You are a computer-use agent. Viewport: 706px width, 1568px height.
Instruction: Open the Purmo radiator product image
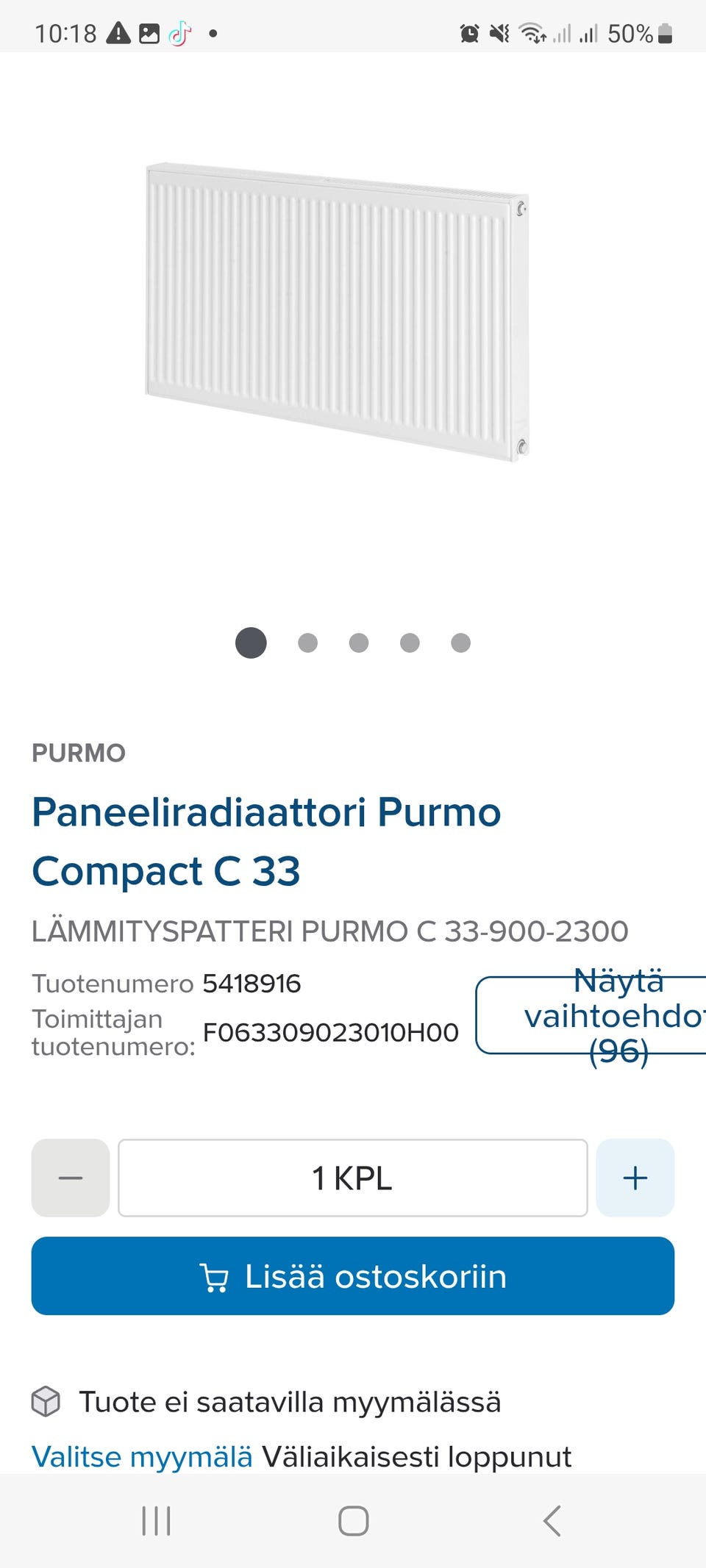(x=337, y=312)
